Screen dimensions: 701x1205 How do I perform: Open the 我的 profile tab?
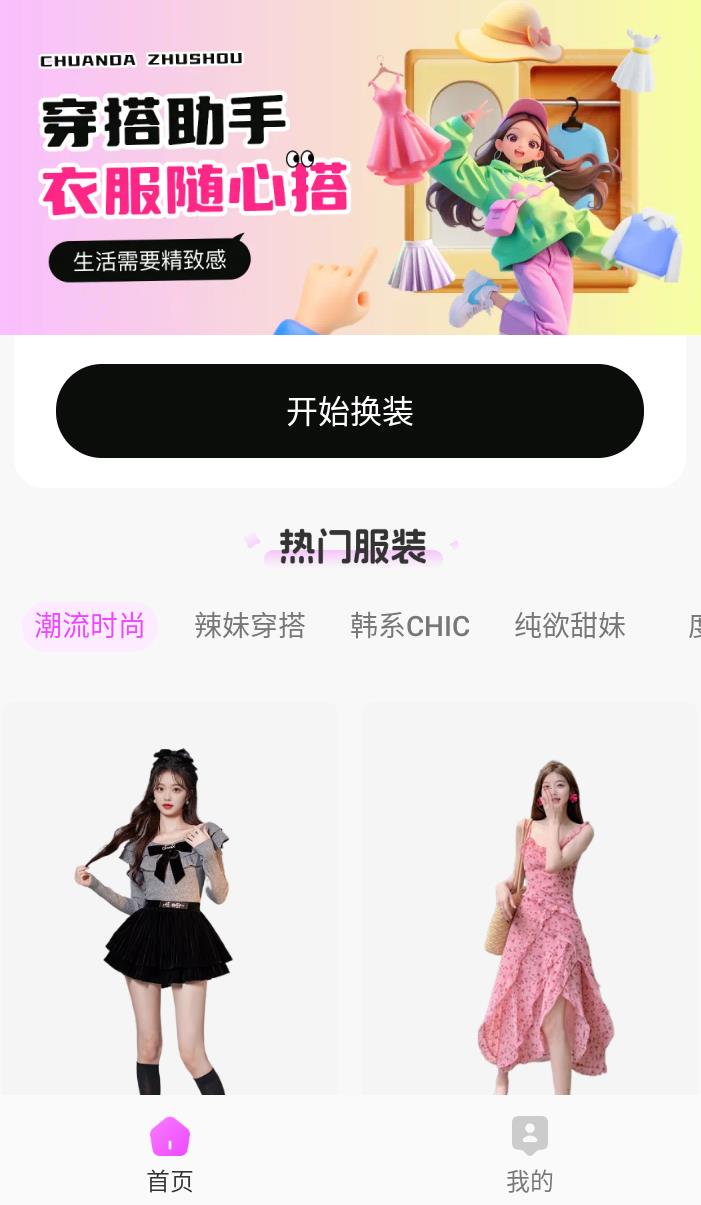click(x=530, y=1155)
